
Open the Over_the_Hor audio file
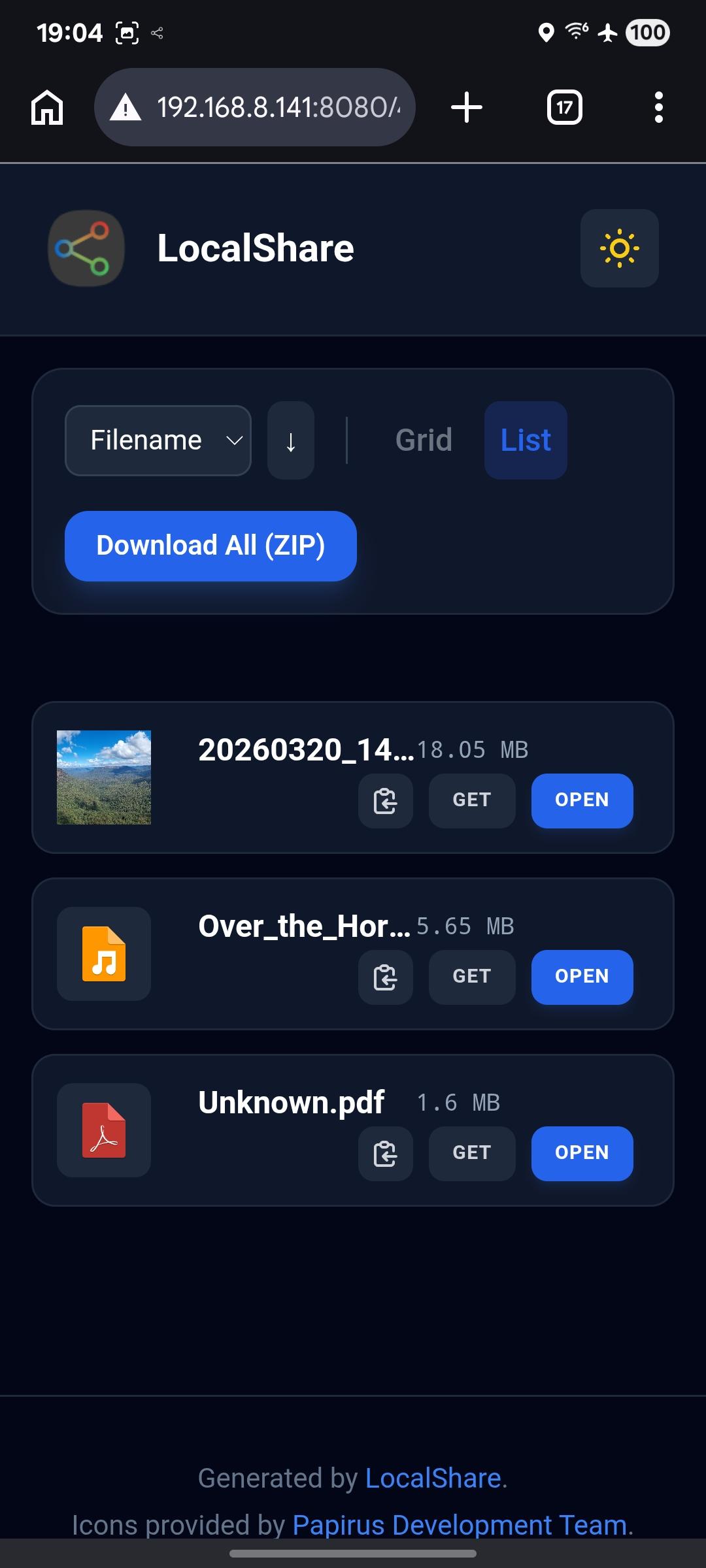coord(582,977)
